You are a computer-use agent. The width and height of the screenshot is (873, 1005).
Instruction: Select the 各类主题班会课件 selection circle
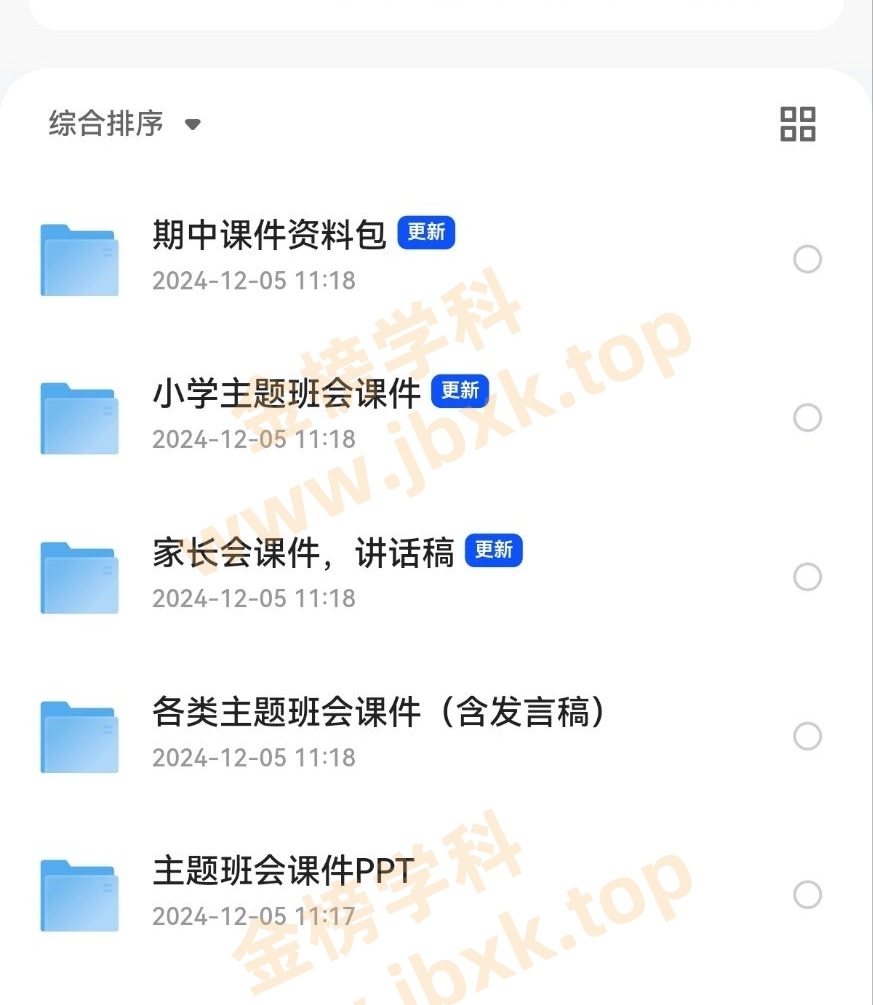click(807, 736)
